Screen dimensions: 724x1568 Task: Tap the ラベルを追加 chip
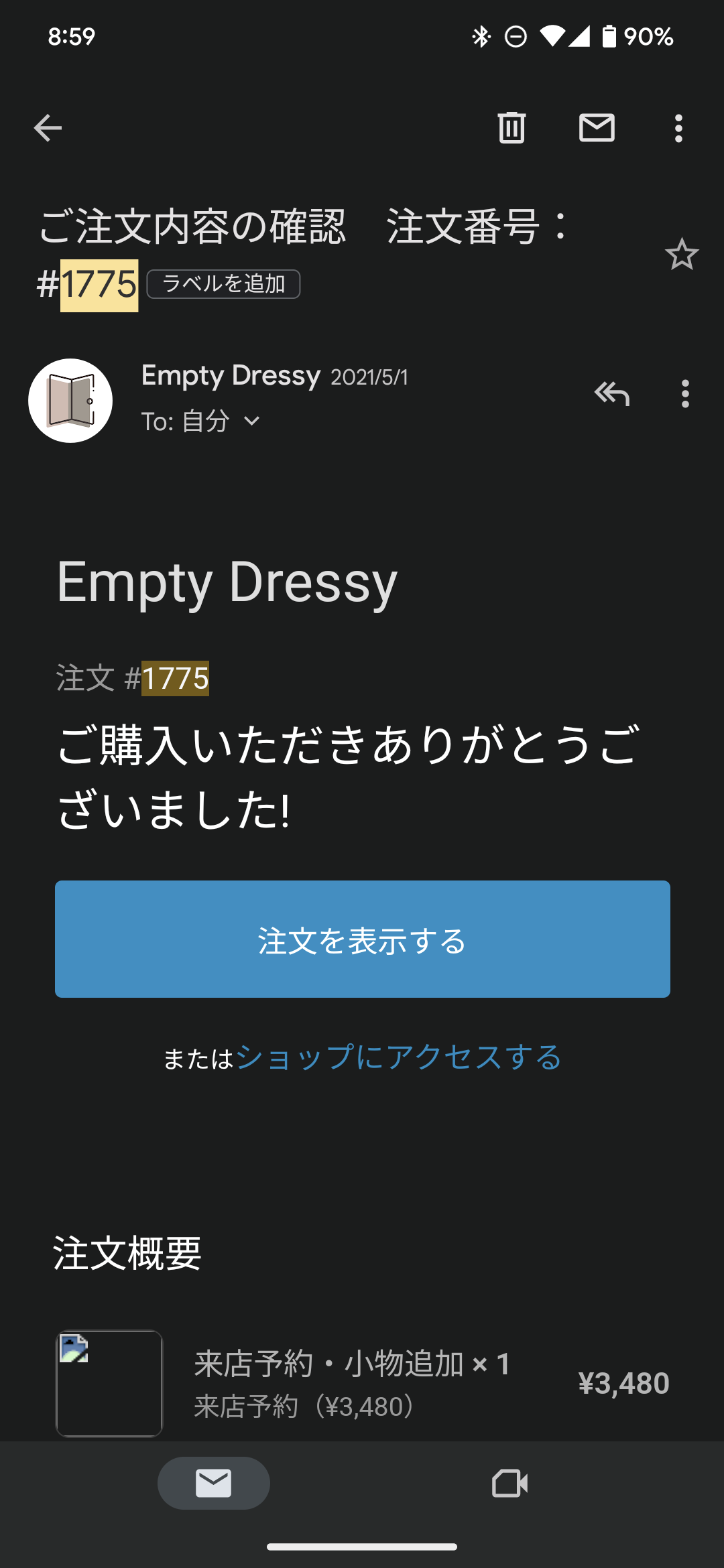tap(223, 284)
